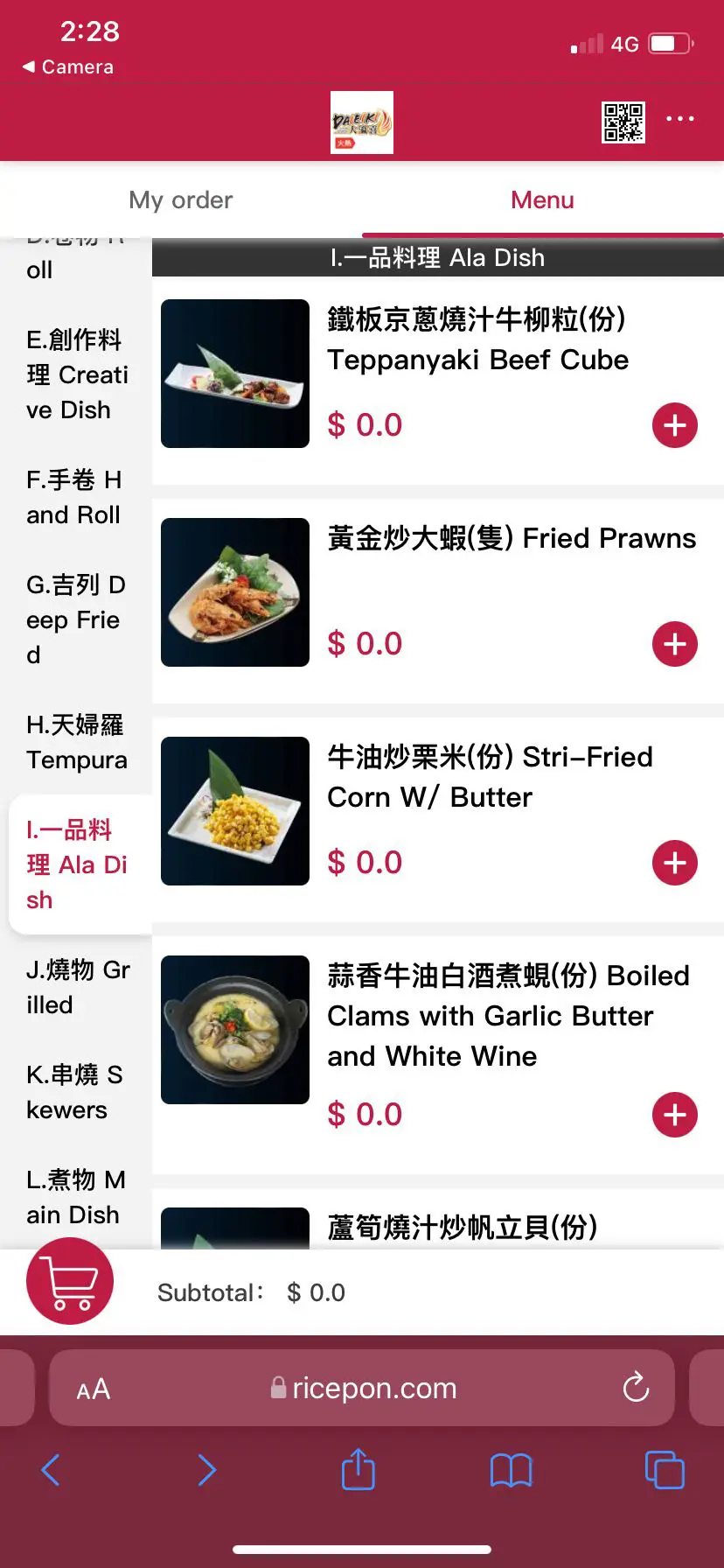Select the J. Grilled category
Screen dimensions: 724x1568
click(x=77, y=987)
